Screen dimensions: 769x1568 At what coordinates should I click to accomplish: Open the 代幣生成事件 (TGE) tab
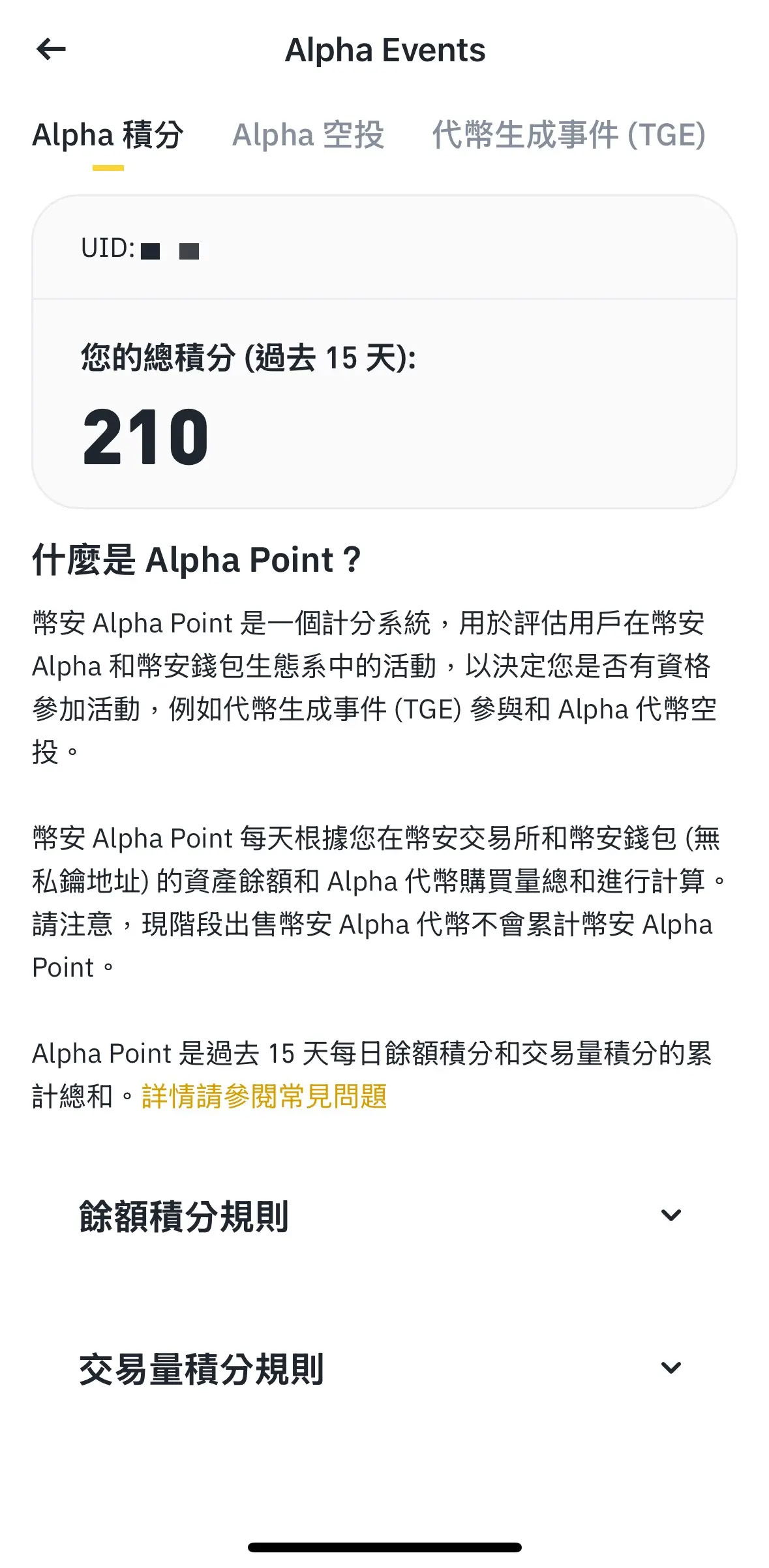(569, 135)
